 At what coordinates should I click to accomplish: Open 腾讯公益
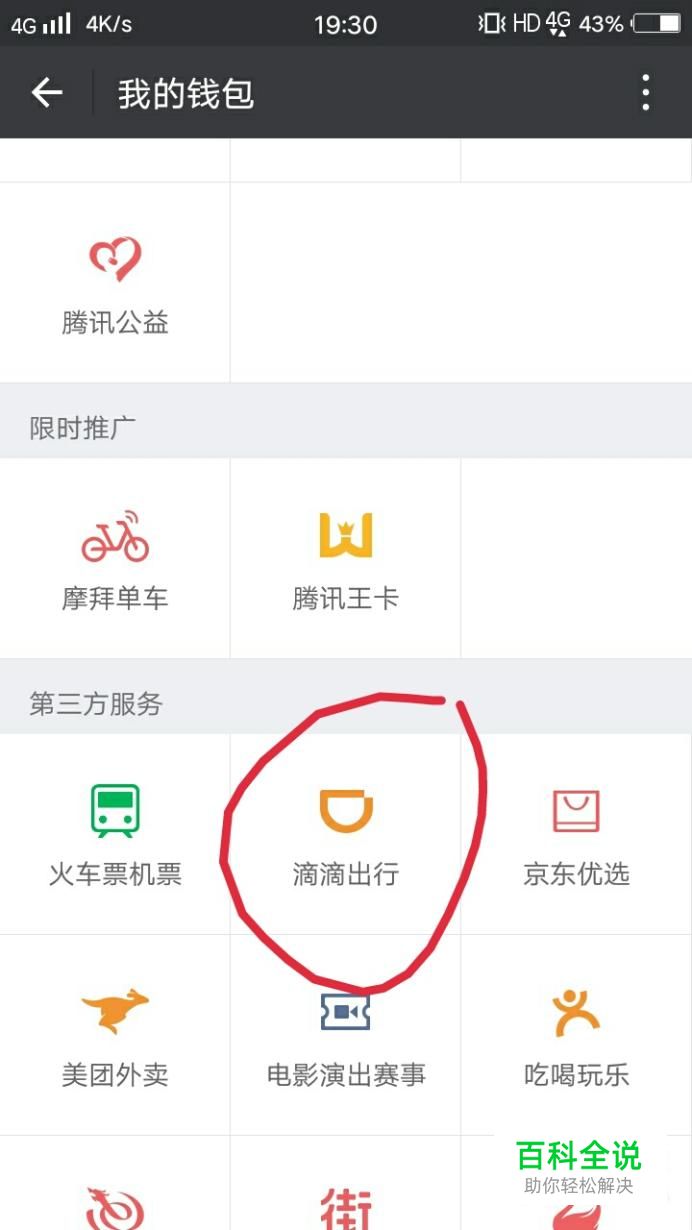tap(115, 283)
